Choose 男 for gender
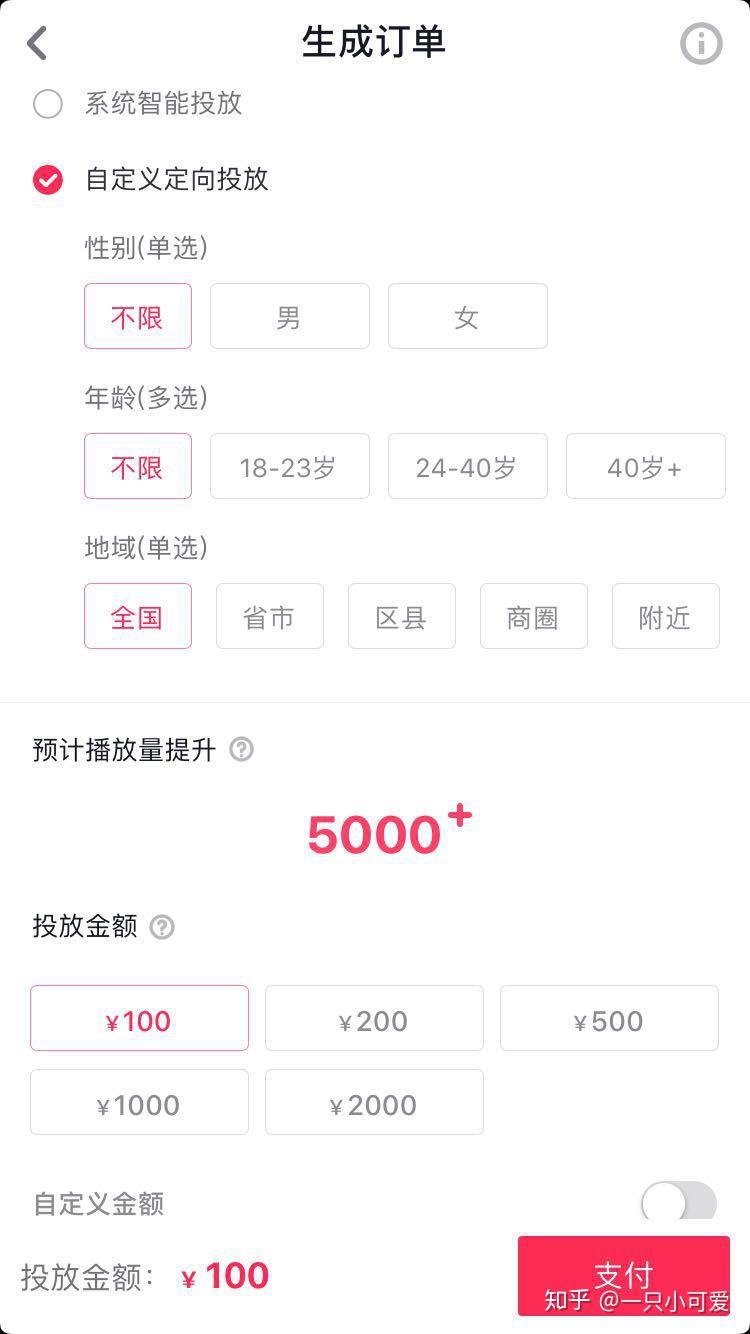Screen dimensions: 750x1334 pyautogui.click(x=290, y=316)
